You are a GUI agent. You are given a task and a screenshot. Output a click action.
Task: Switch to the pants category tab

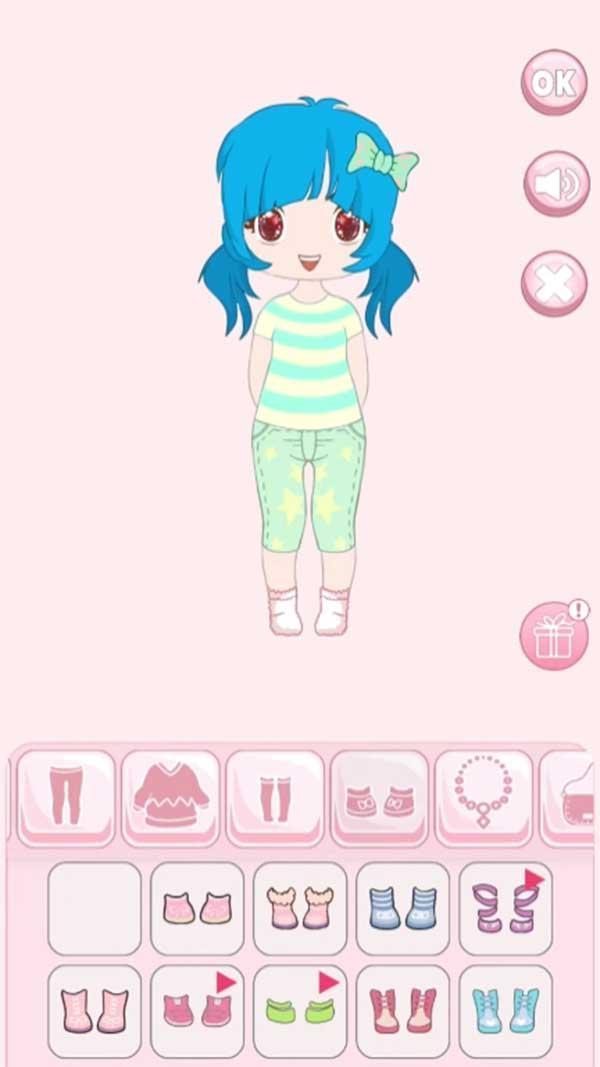(66, 799)
